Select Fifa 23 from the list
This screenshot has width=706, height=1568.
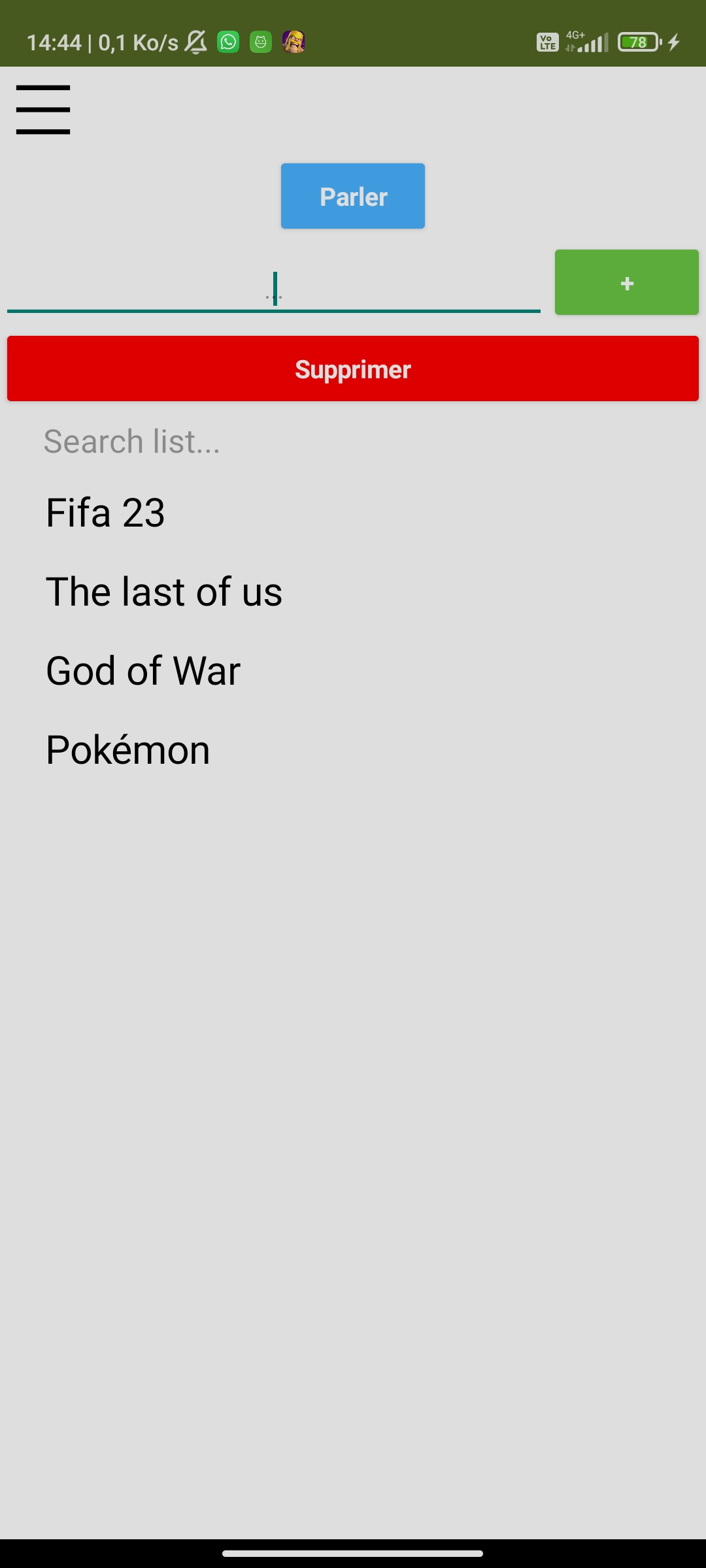point(106,513)
